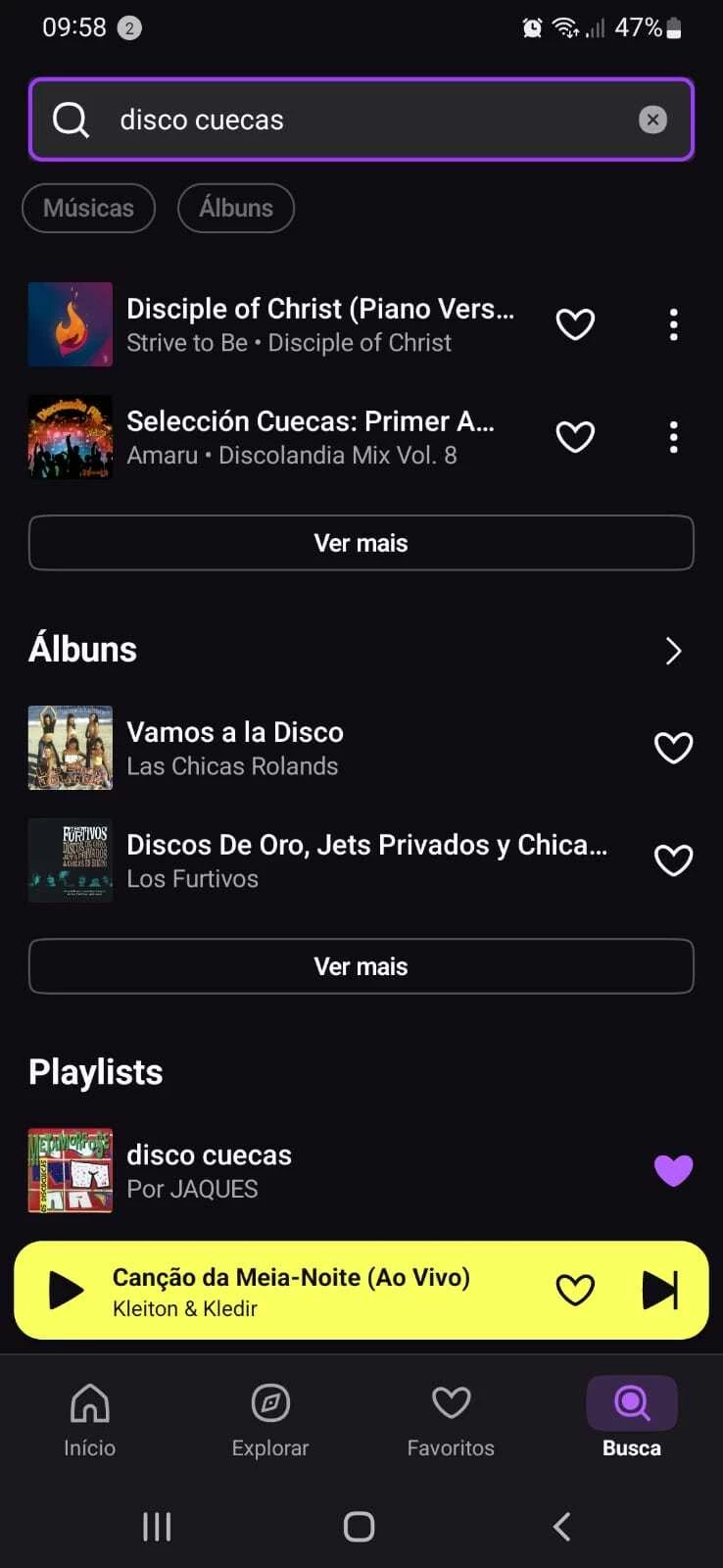
Task: Select the Músicas filter chip
Action: click(88, 208)
